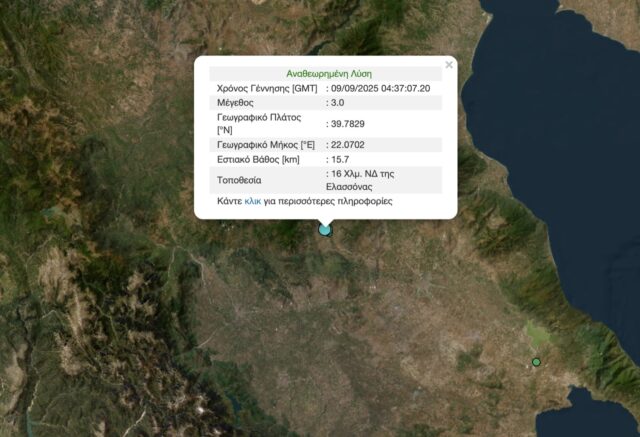Screen dimensions: 640x437
Task: Close the earthquake info popup
Action: [x=449, y=65]
